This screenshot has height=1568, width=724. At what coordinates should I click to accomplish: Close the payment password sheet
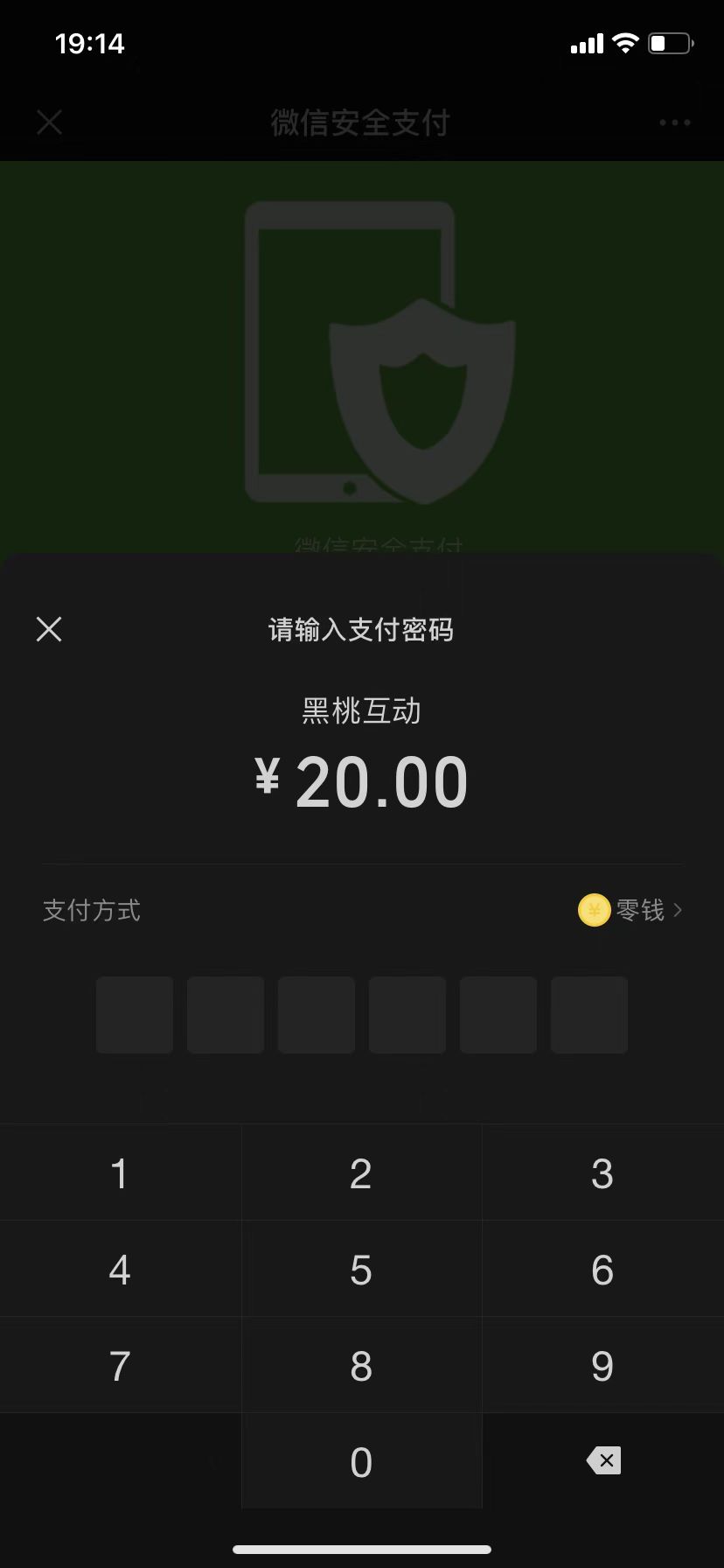(49, 628)
